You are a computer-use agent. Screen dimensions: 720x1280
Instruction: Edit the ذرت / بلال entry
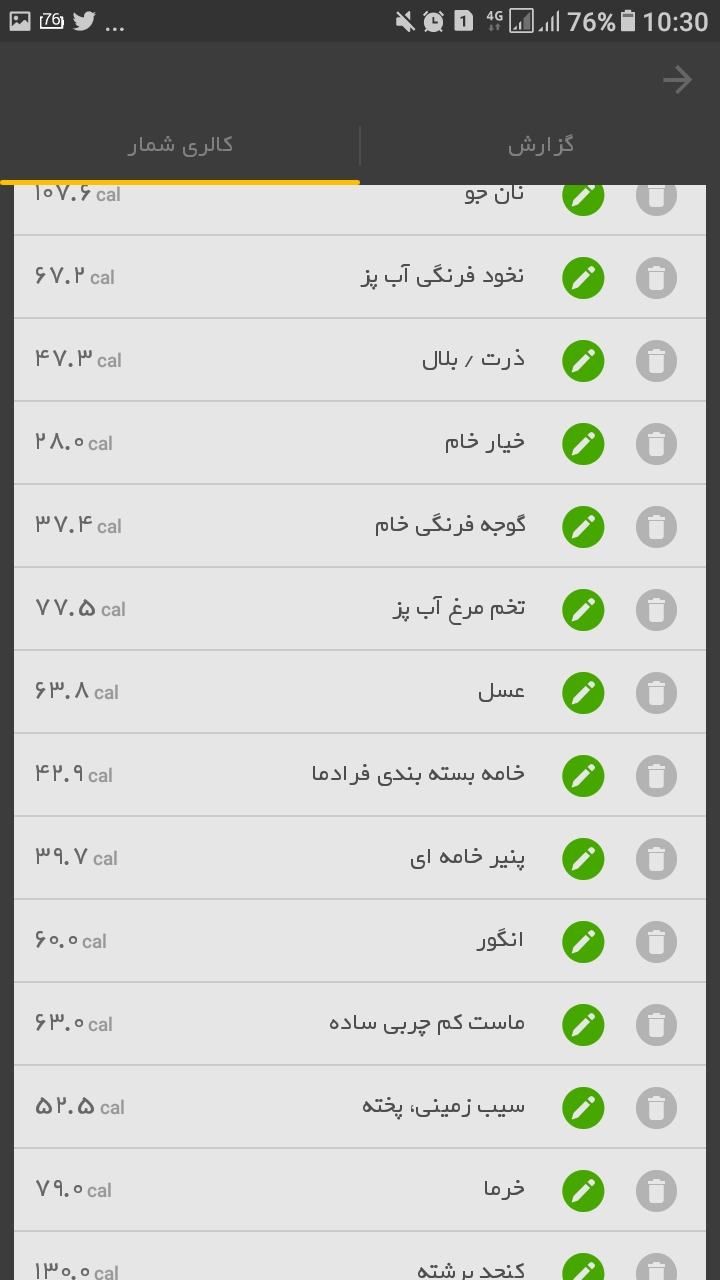(x=583, y=361)
